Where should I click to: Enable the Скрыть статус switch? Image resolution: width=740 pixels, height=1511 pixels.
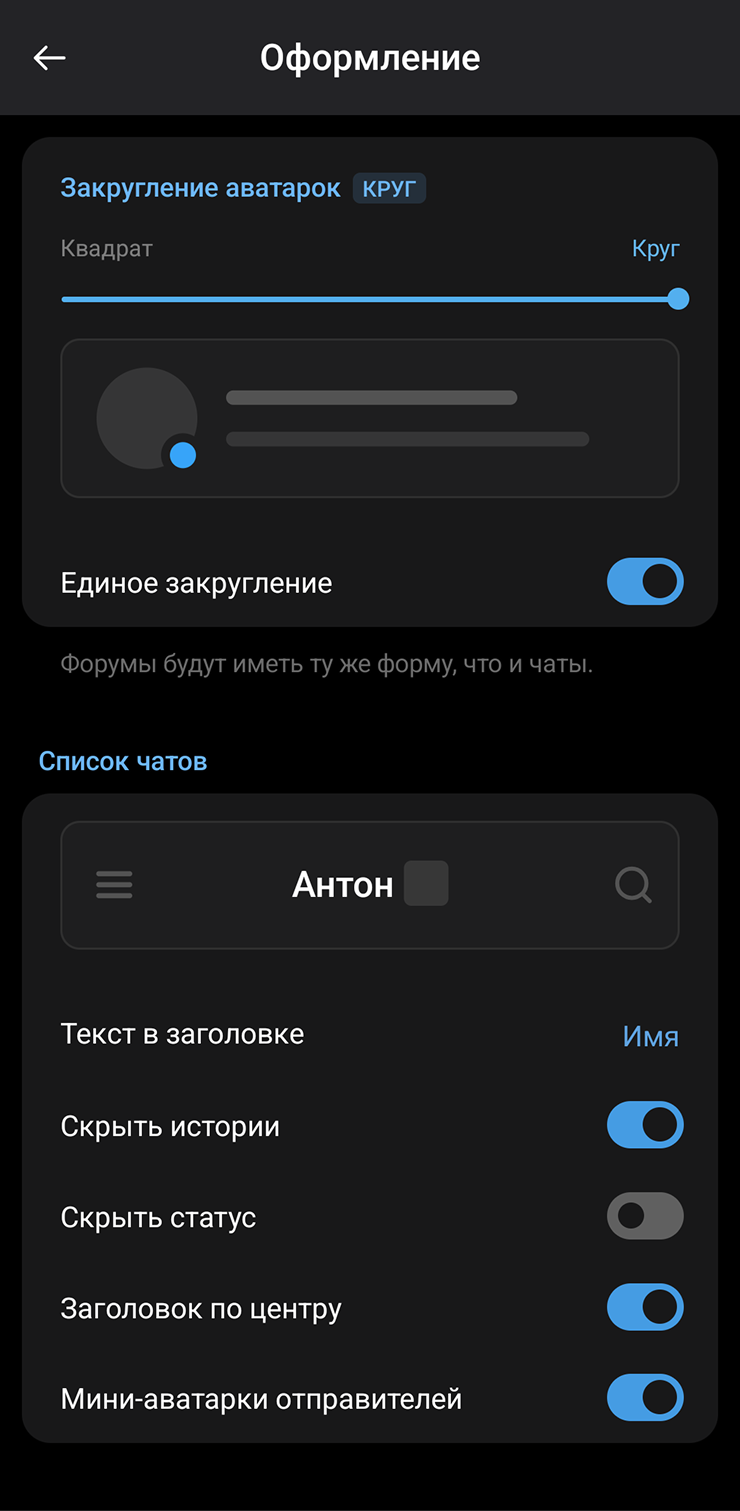click(645, 1217)
